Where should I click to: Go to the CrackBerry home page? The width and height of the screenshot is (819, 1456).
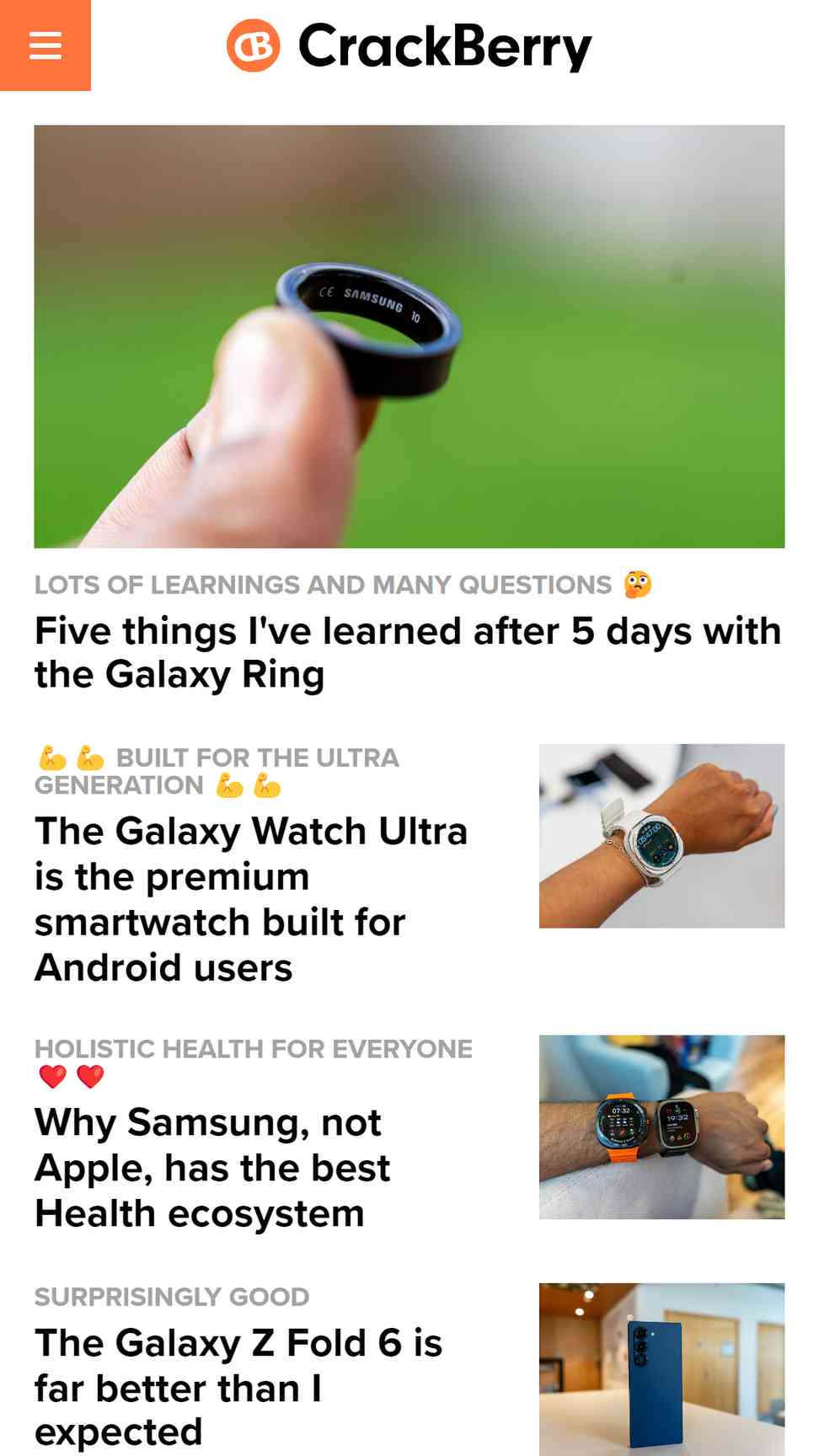pyautogui.click(x=409, y=46)
